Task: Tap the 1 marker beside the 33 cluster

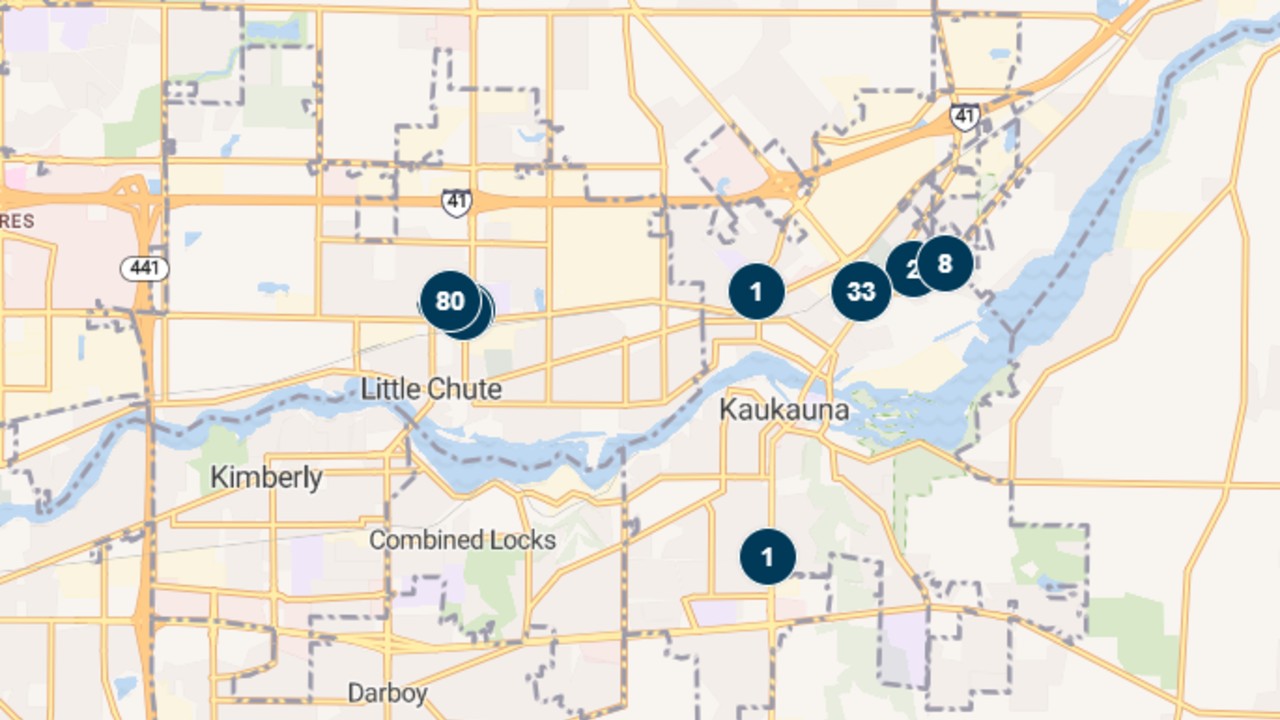Action: (757, 291)
